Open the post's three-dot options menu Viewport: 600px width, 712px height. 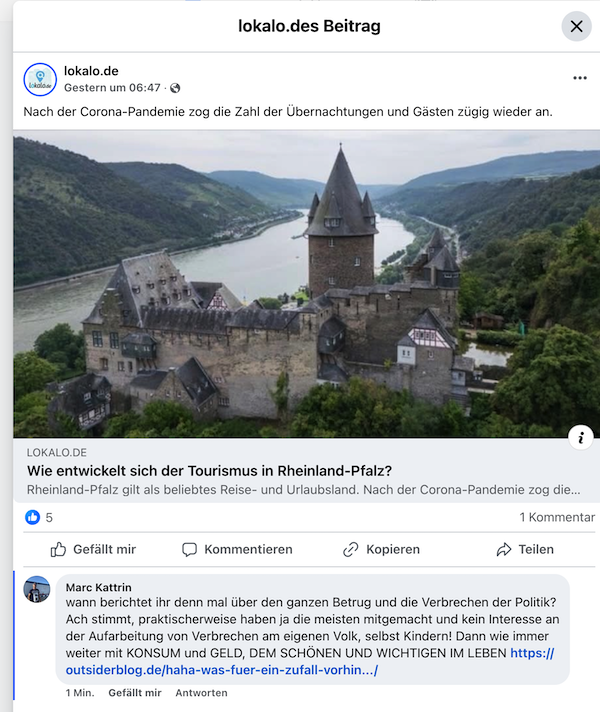pyautogui.click(x=580, y=78)
